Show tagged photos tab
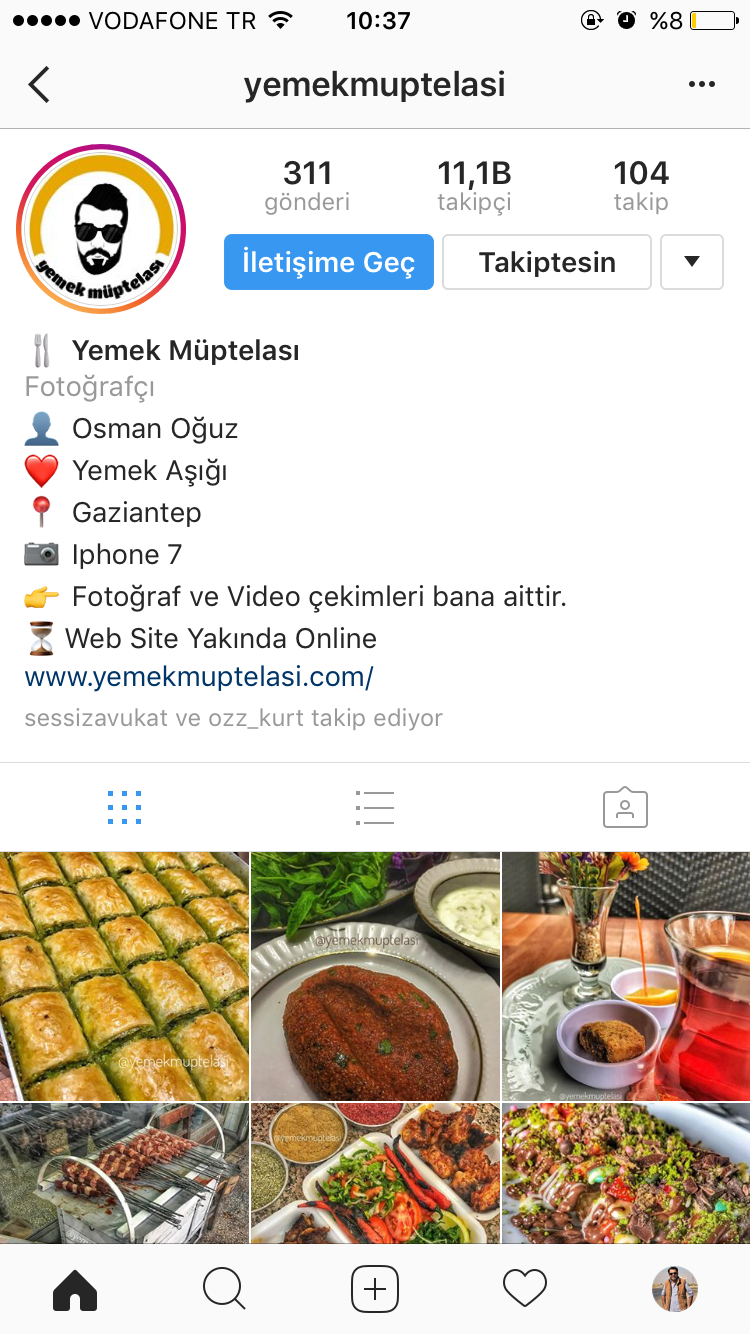750x1334 pixels. tap(625, 807)
